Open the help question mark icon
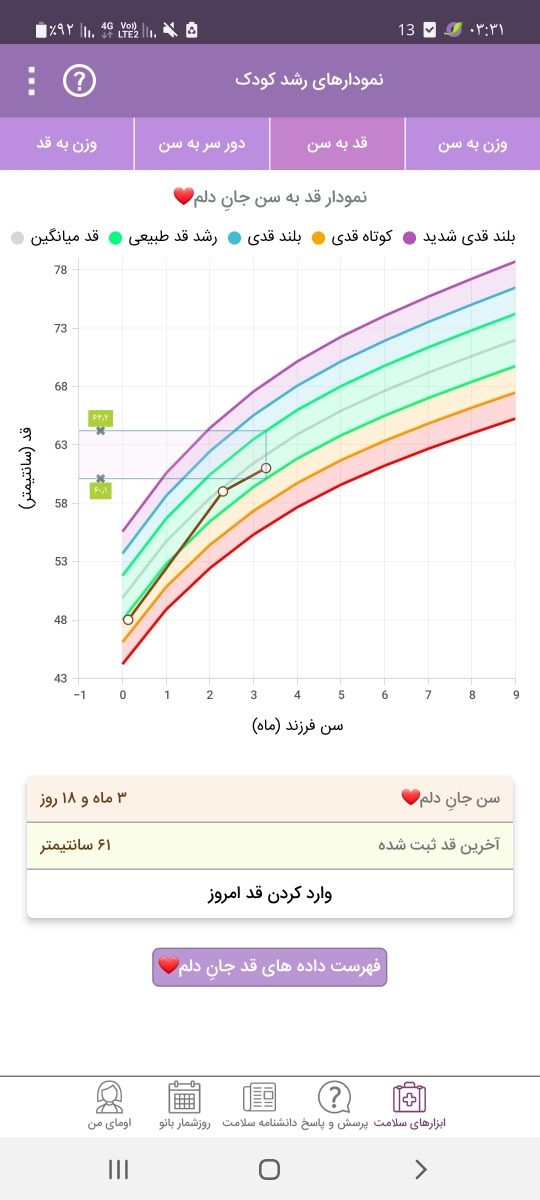The width and height of the screenshot is (540, 1200). 79,81
